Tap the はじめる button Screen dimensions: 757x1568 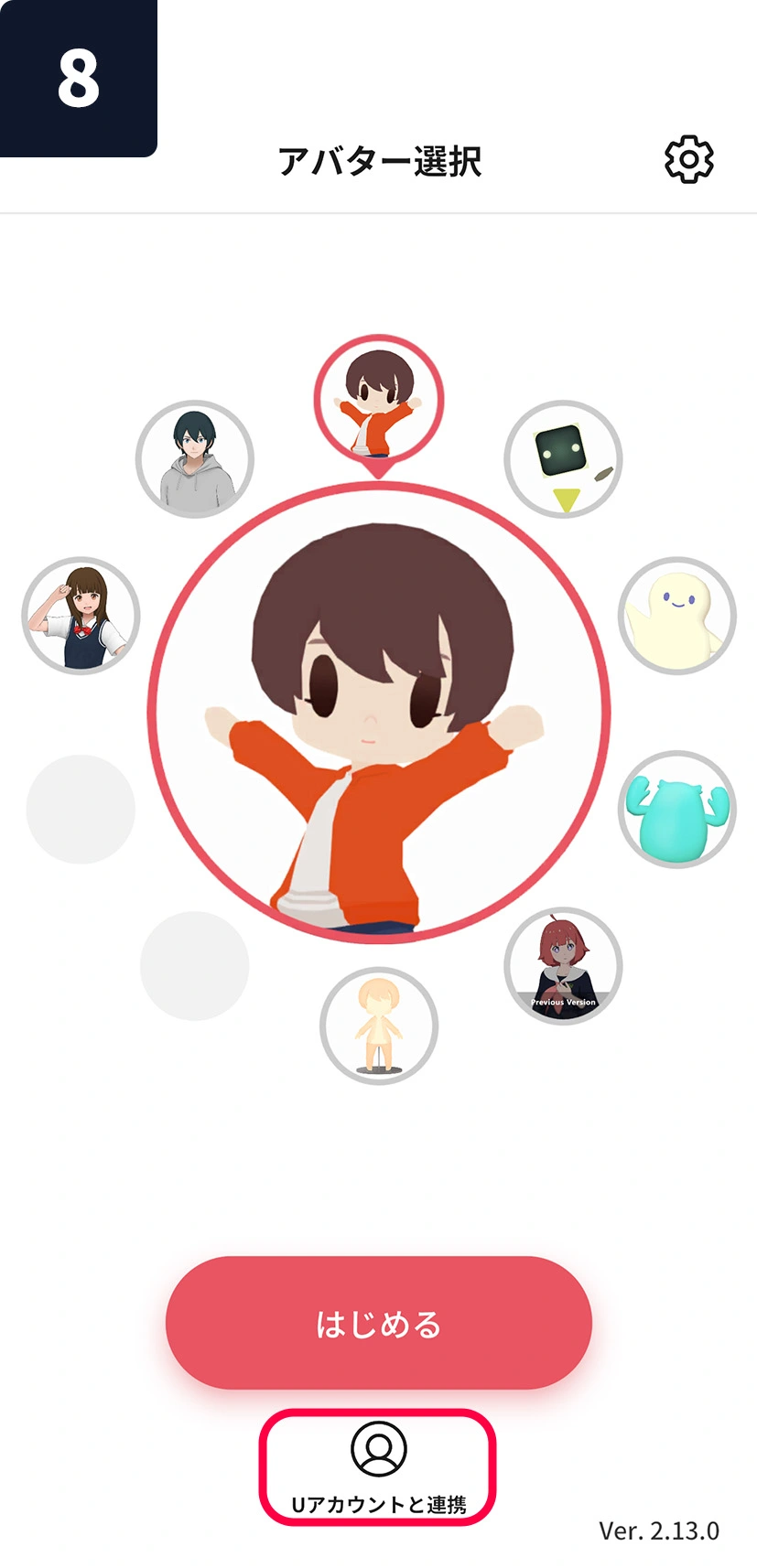coord(378,1323)
